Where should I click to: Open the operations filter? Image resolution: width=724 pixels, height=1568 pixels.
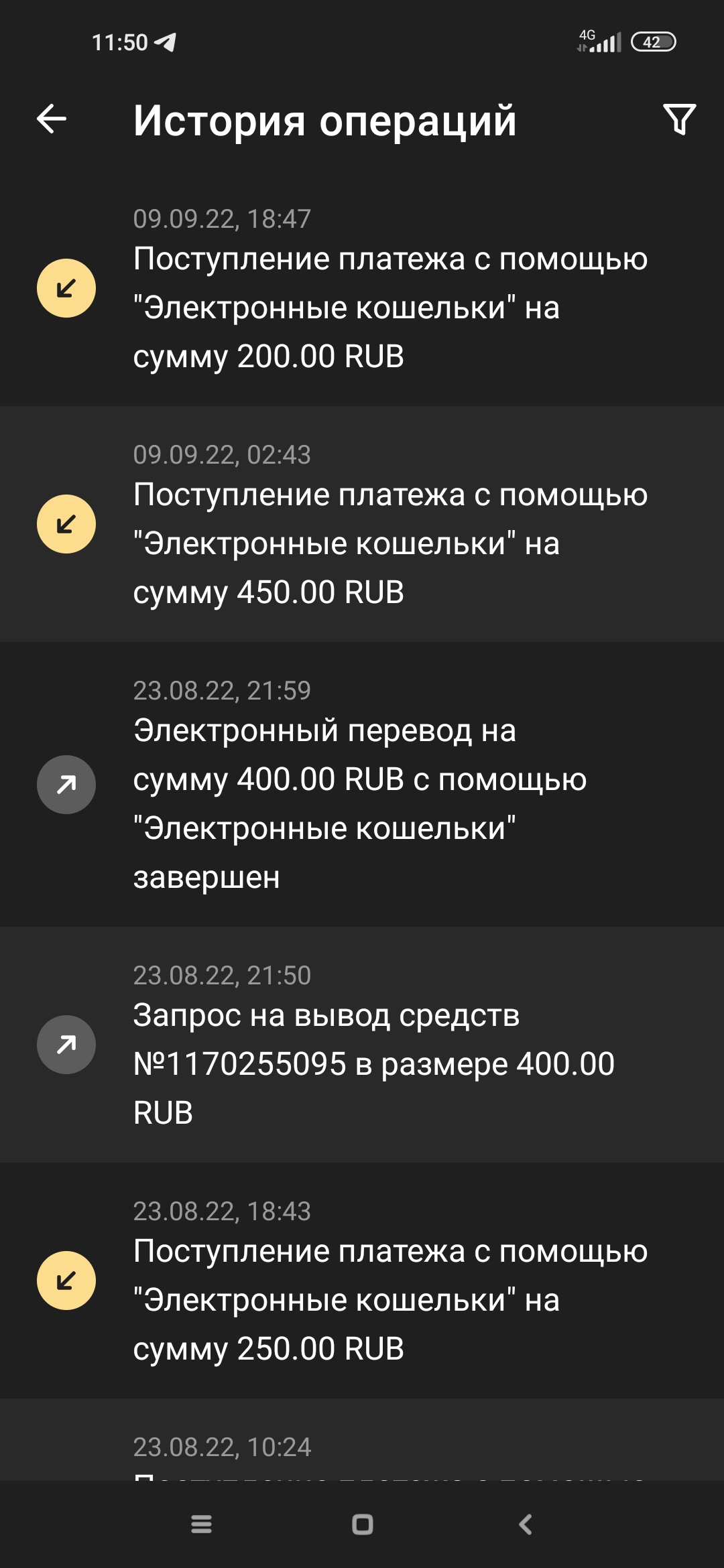[679, 120]
